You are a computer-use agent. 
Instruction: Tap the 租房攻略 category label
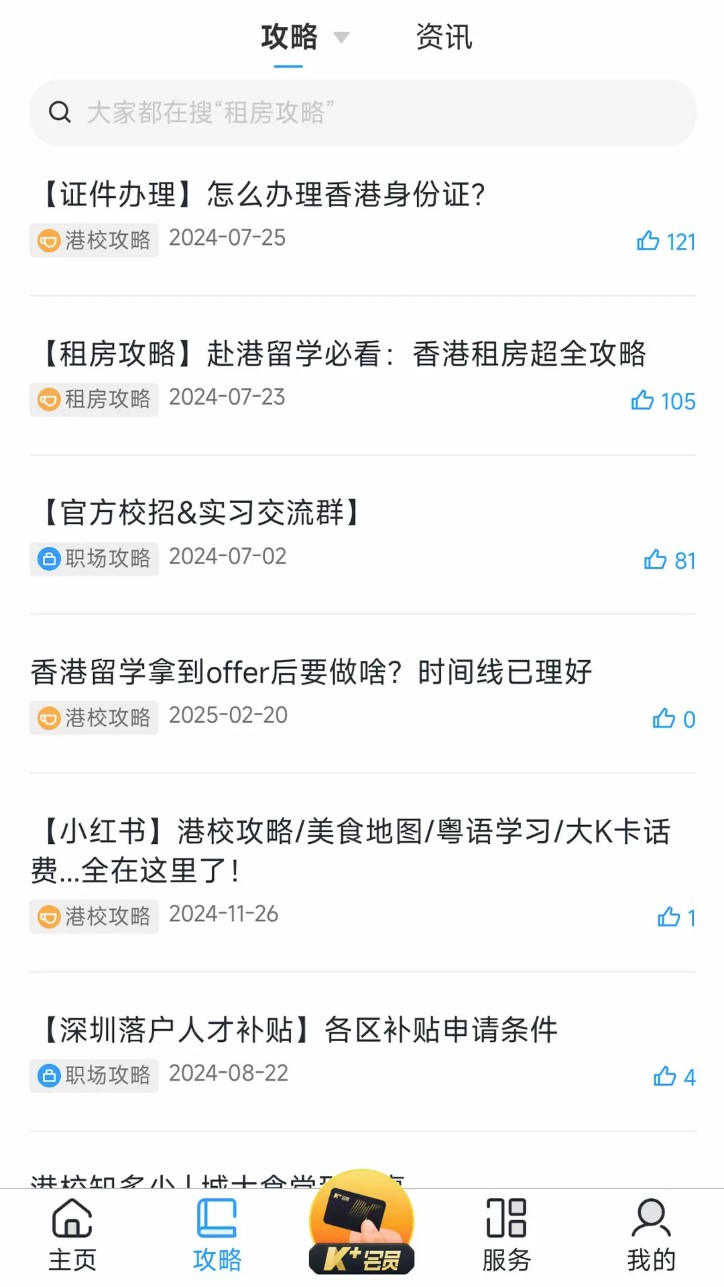click(x=94, y=400)
